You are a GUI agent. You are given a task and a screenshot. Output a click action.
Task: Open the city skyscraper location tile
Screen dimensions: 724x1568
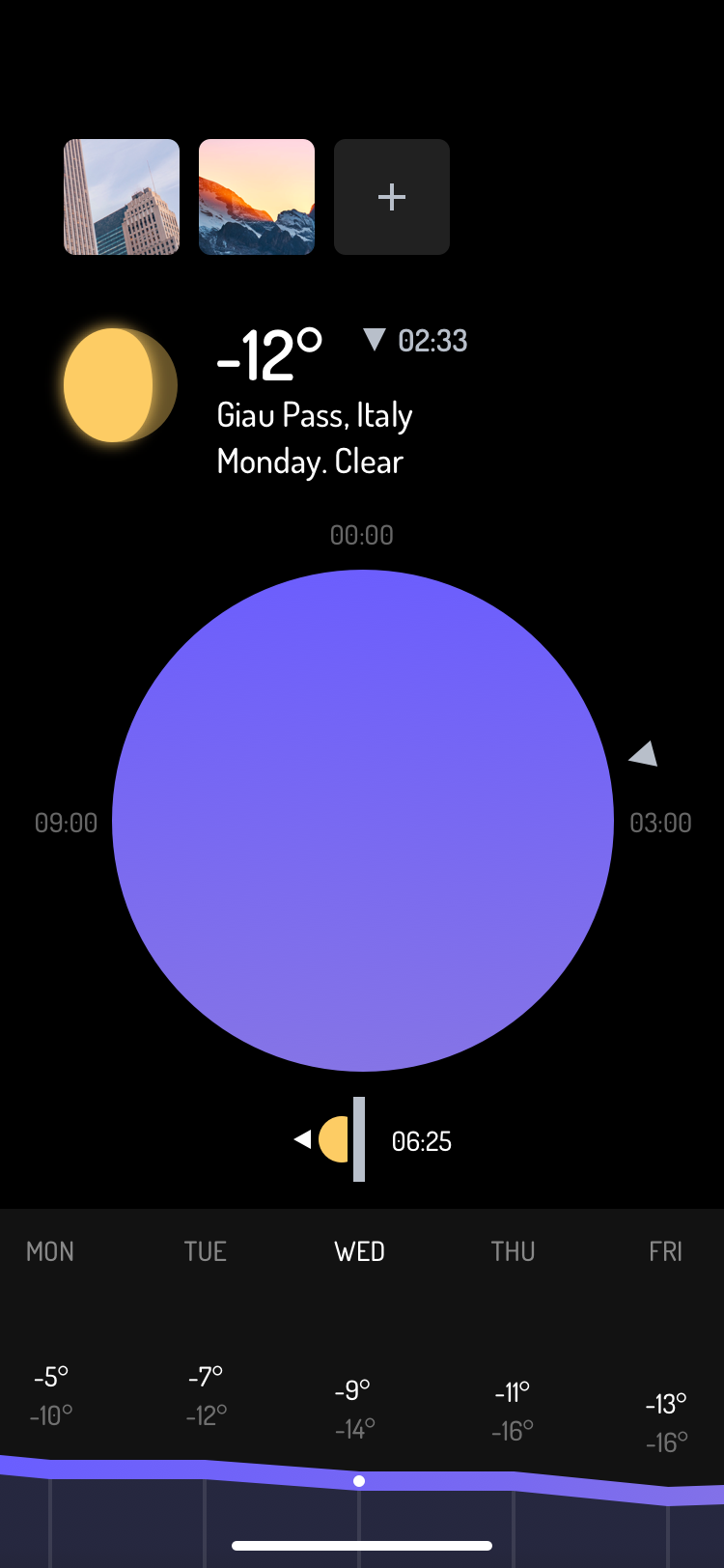pos(122,197)
